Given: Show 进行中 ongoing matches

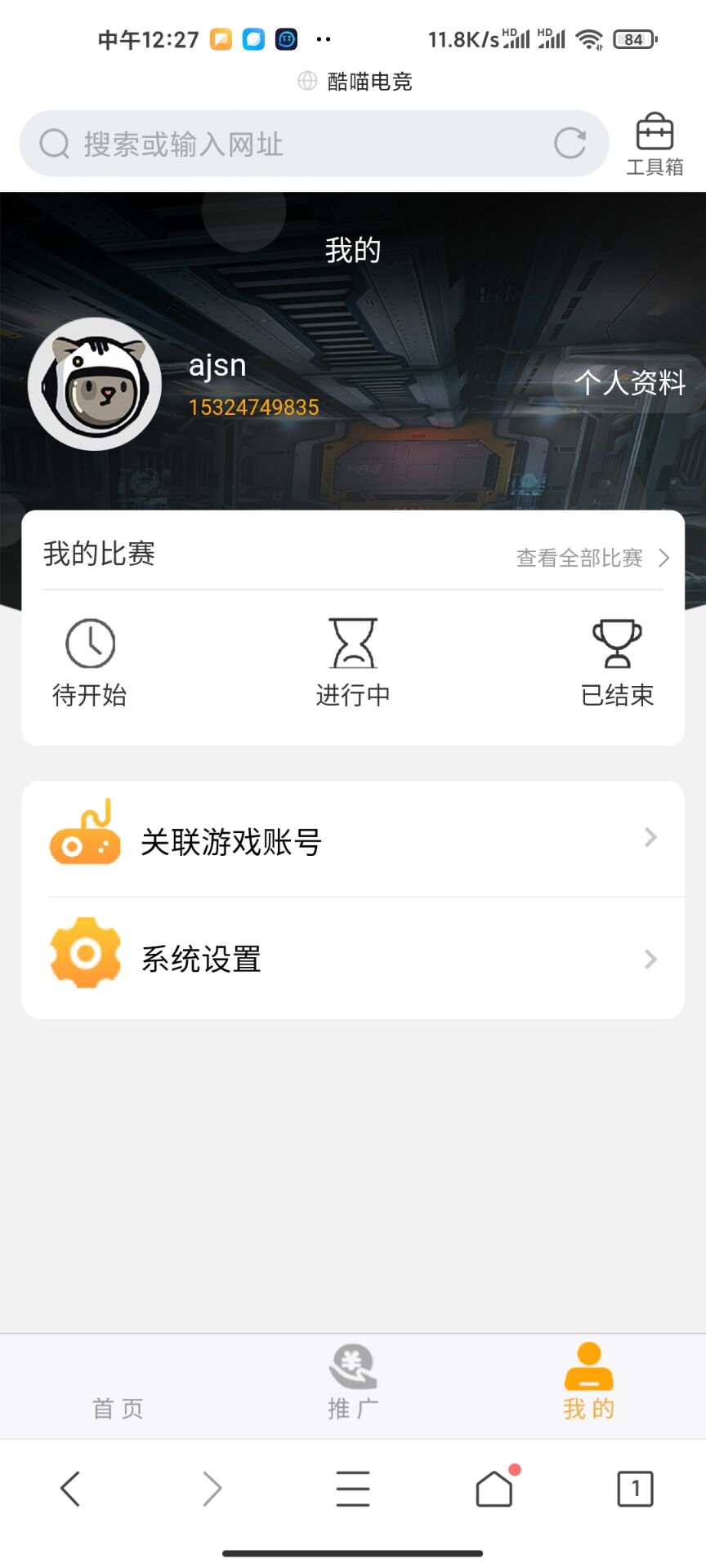Looking at the screenshot, I should tap(353, 662).
